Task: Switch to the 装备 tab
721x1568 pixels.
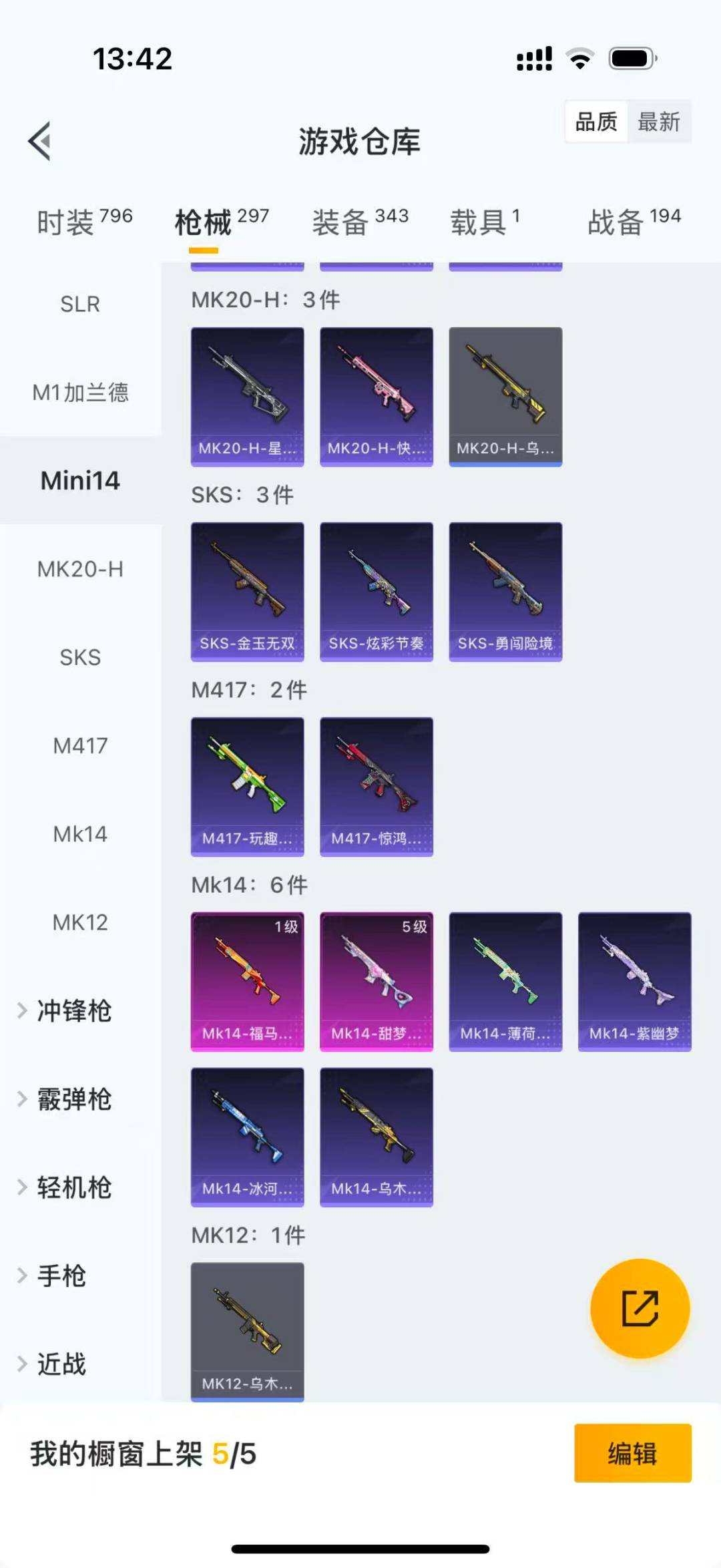Action: pos(360,222)
